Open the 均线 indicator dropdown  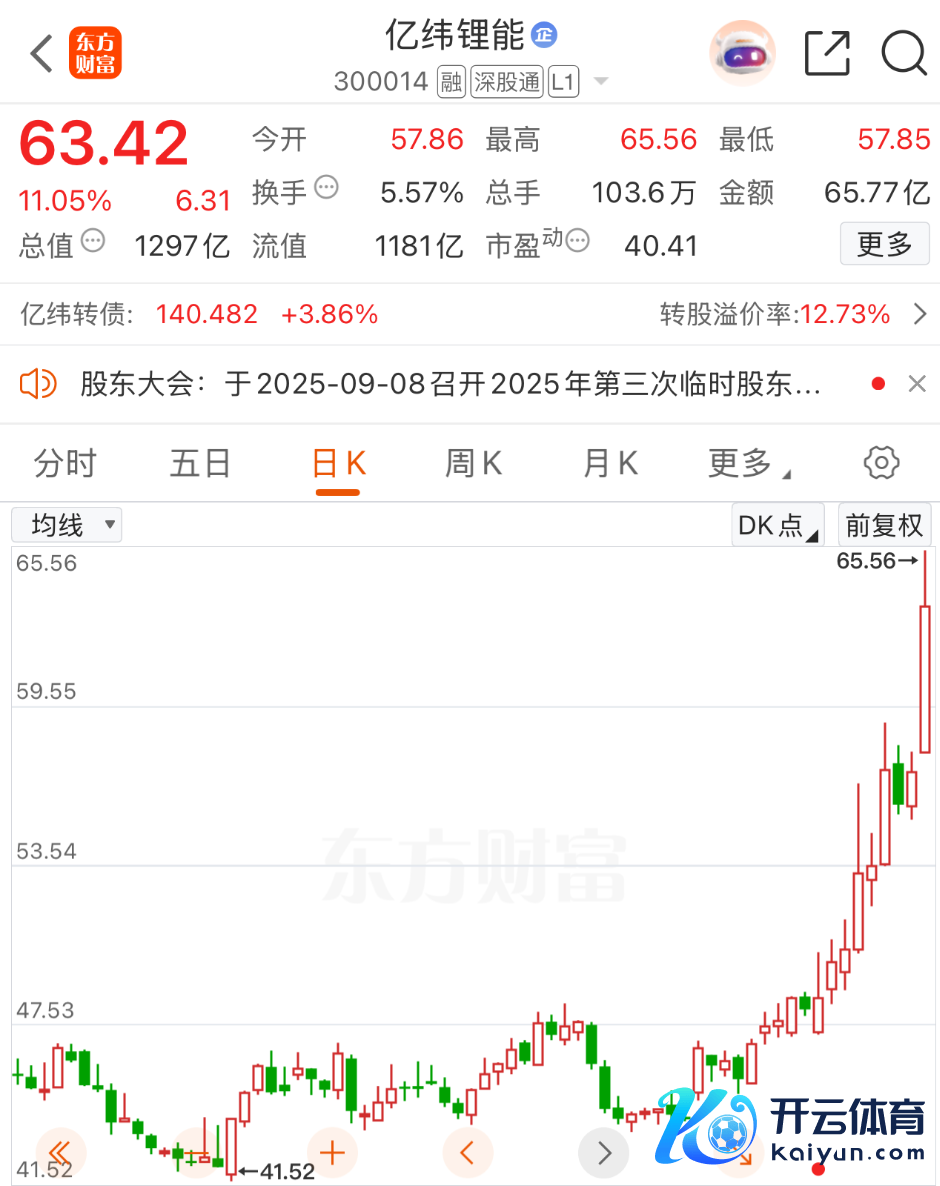[x=67, y=524]
